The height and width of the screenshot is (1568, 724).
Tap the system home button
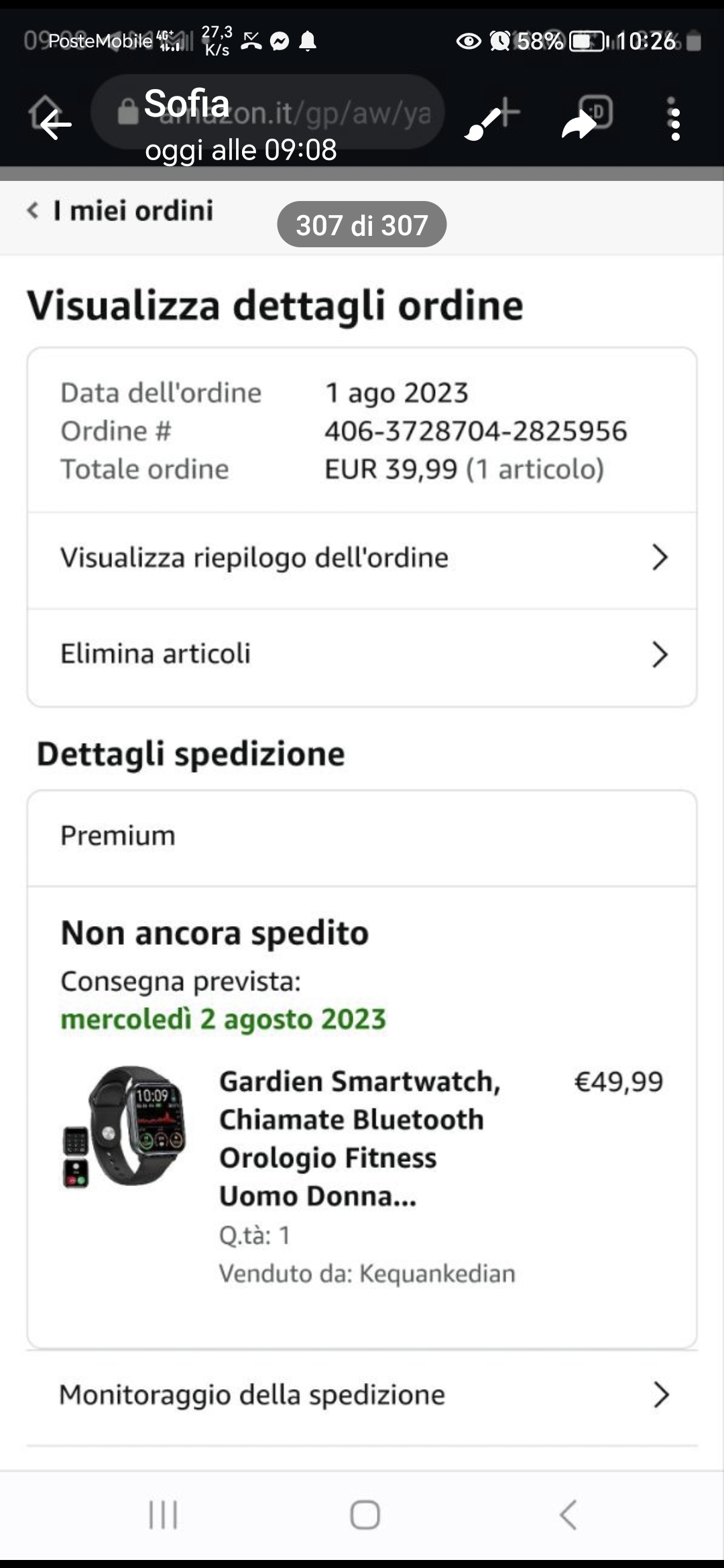365,1515
